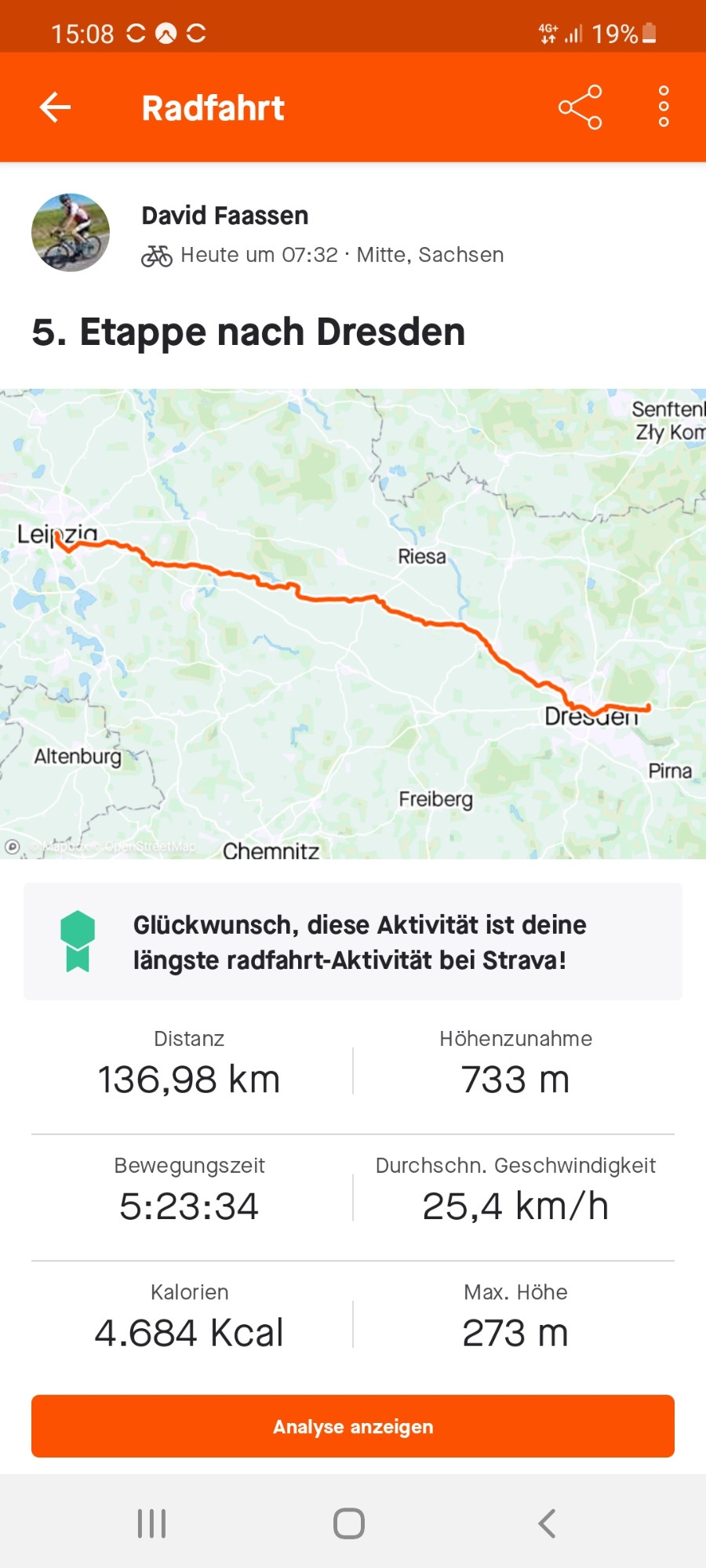
Task: Go back using the app bar arrow
Action: click(56, 107)
